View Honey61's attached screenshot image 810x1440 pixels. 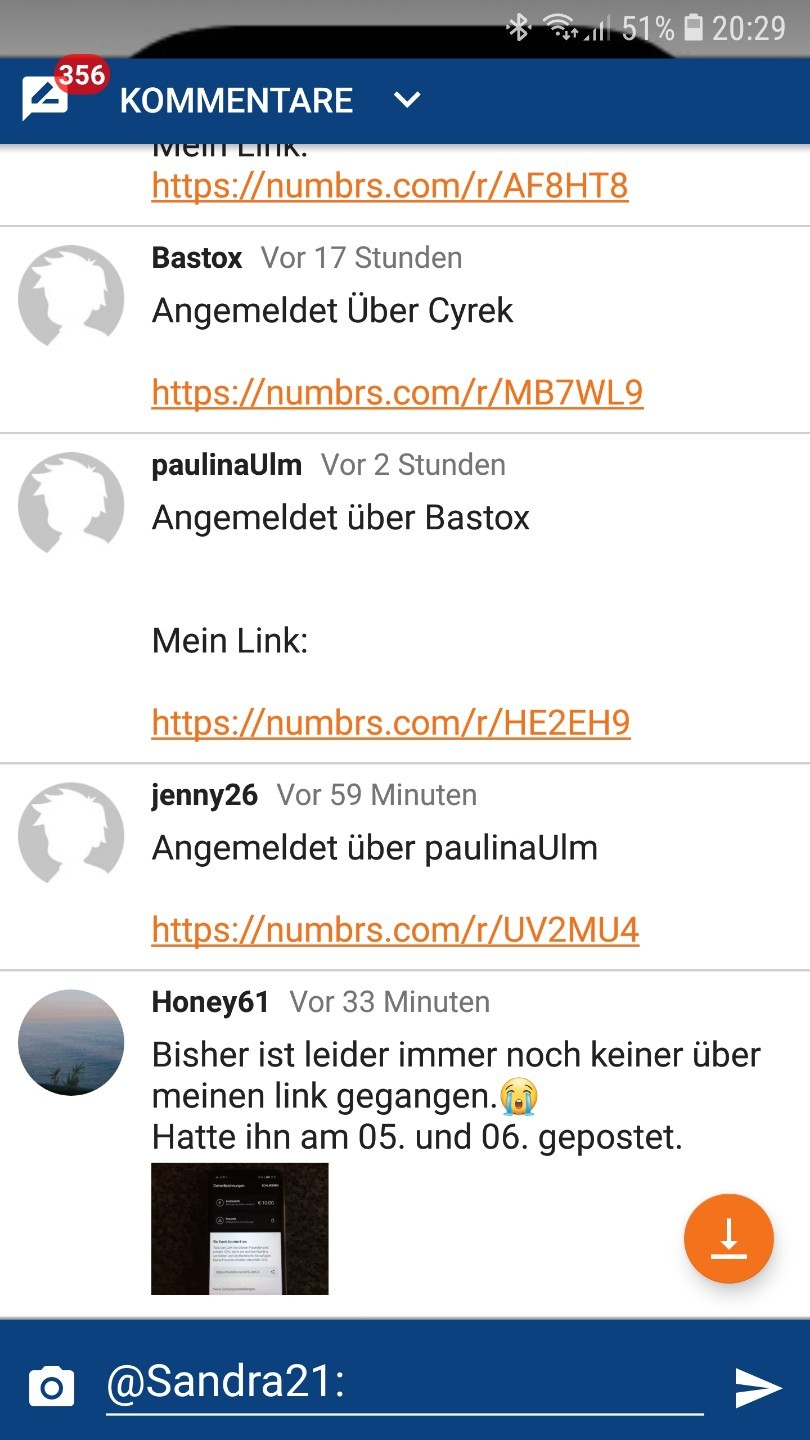point(240,1229)
